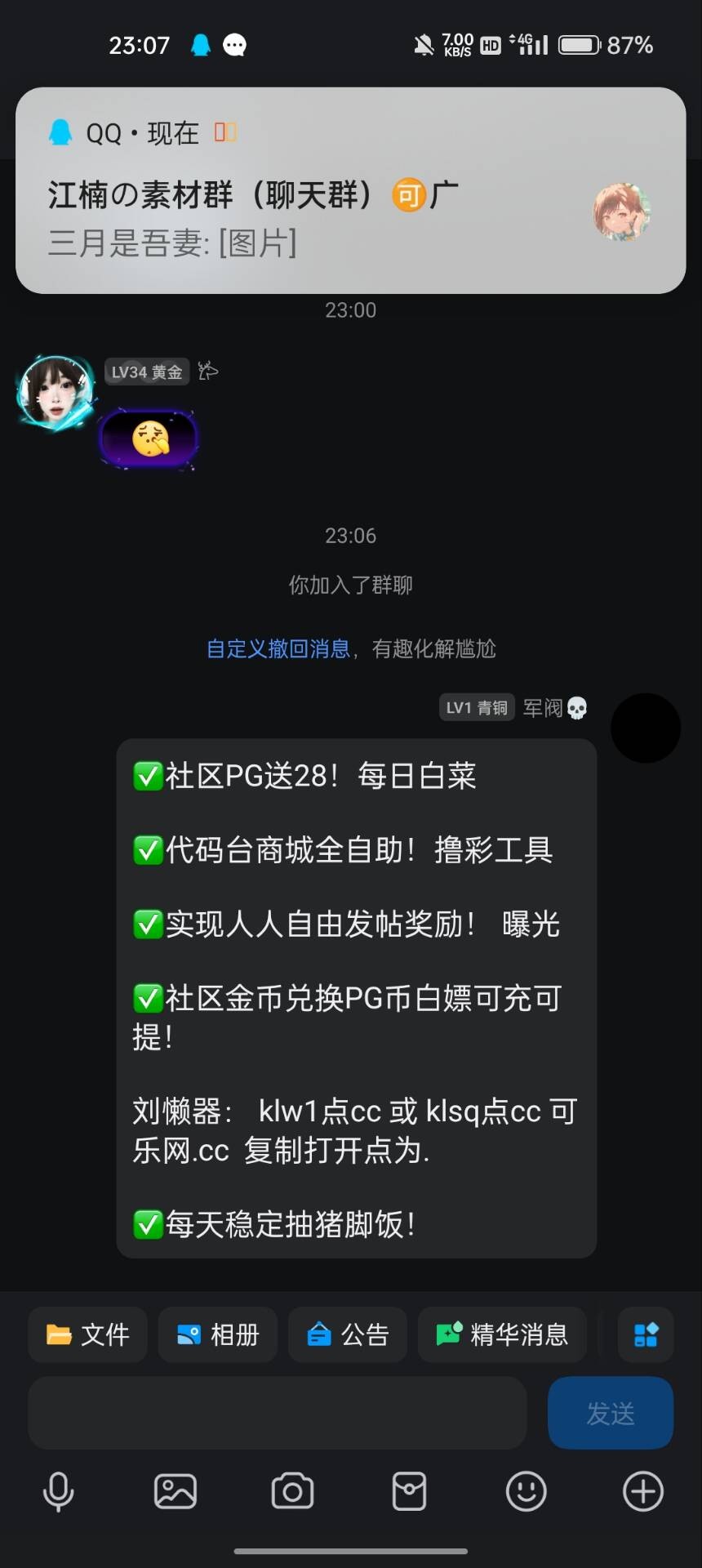Focus the message input field
Viewport: 702px width, 1568px height.
277,1413
